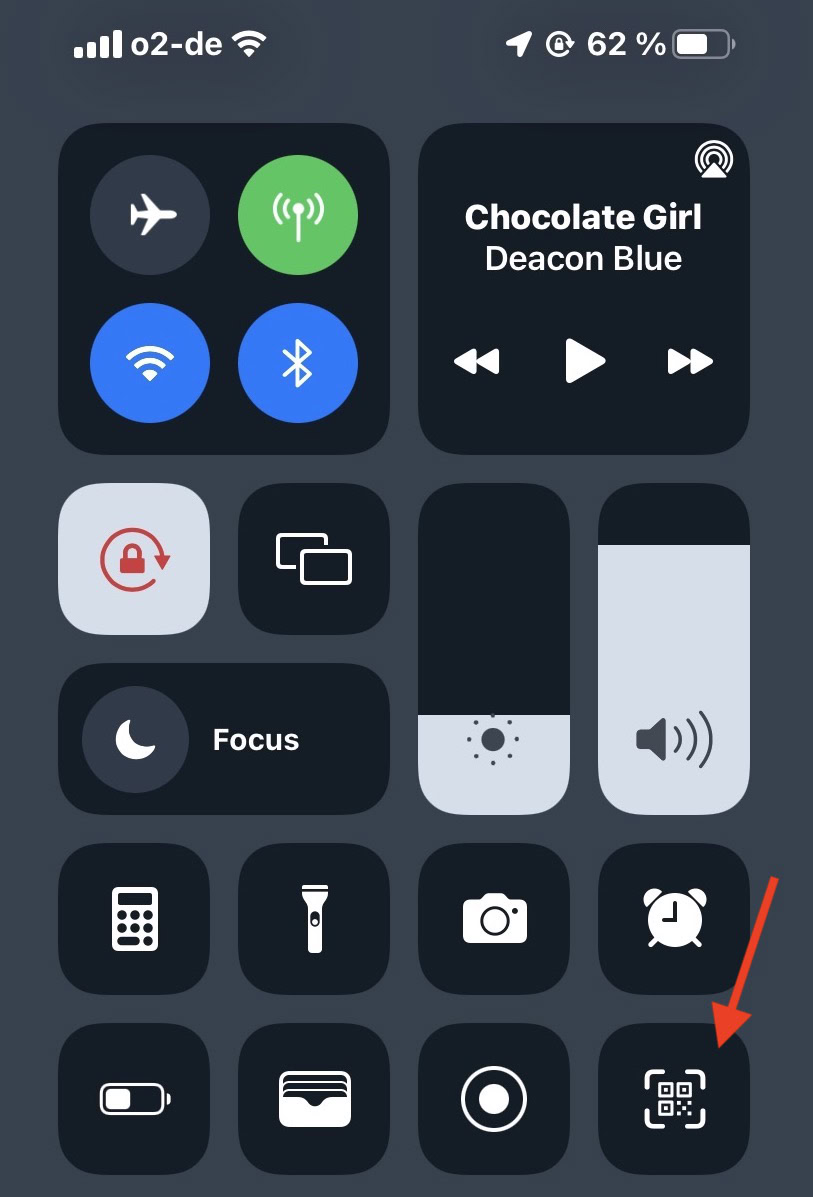Enable Airplane Mode
Viewport: 813px width, 1197px height.
pos(150,215)
